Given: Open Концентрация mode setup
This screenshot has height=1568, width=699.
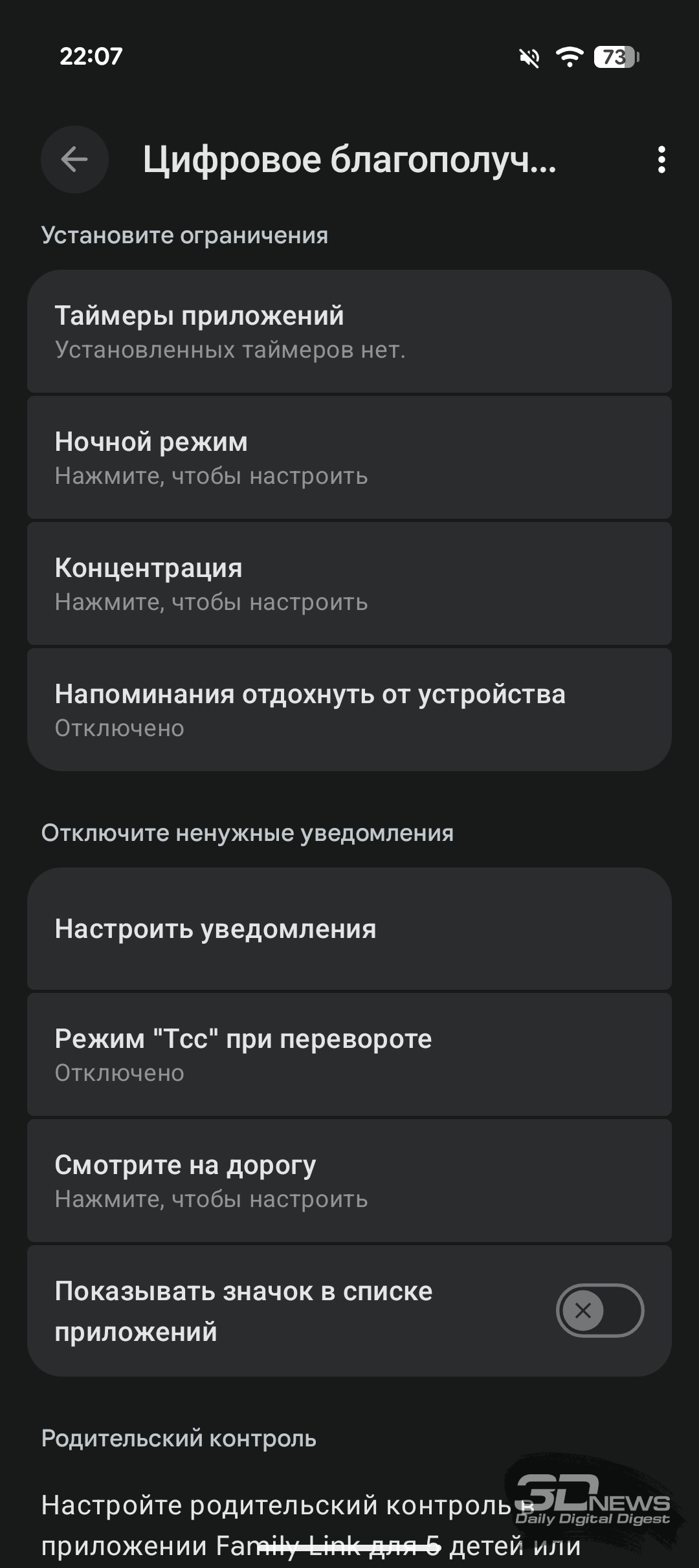Looking at the screenshot, I should pyautogui.click(x=349, y=583).
